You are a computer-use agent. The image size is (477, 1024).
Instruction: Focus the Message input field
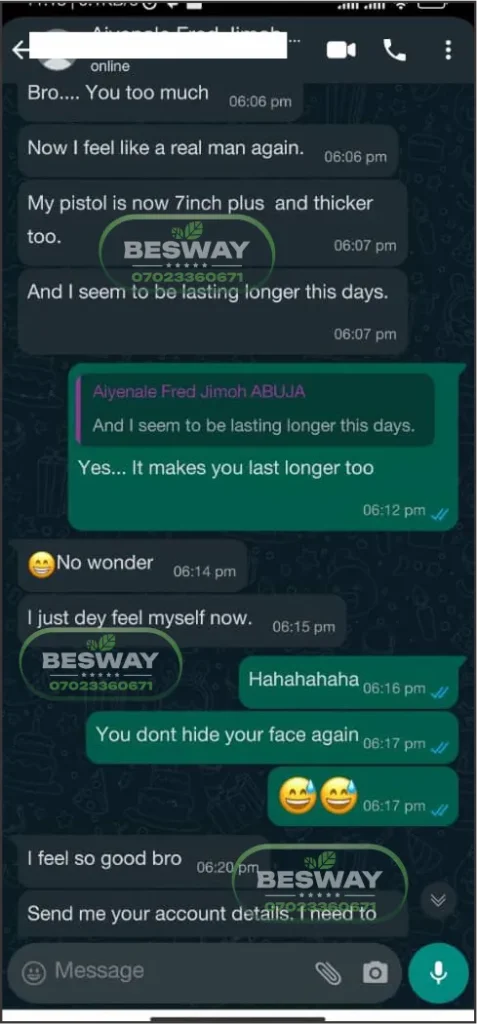click(x=176, y=971)
